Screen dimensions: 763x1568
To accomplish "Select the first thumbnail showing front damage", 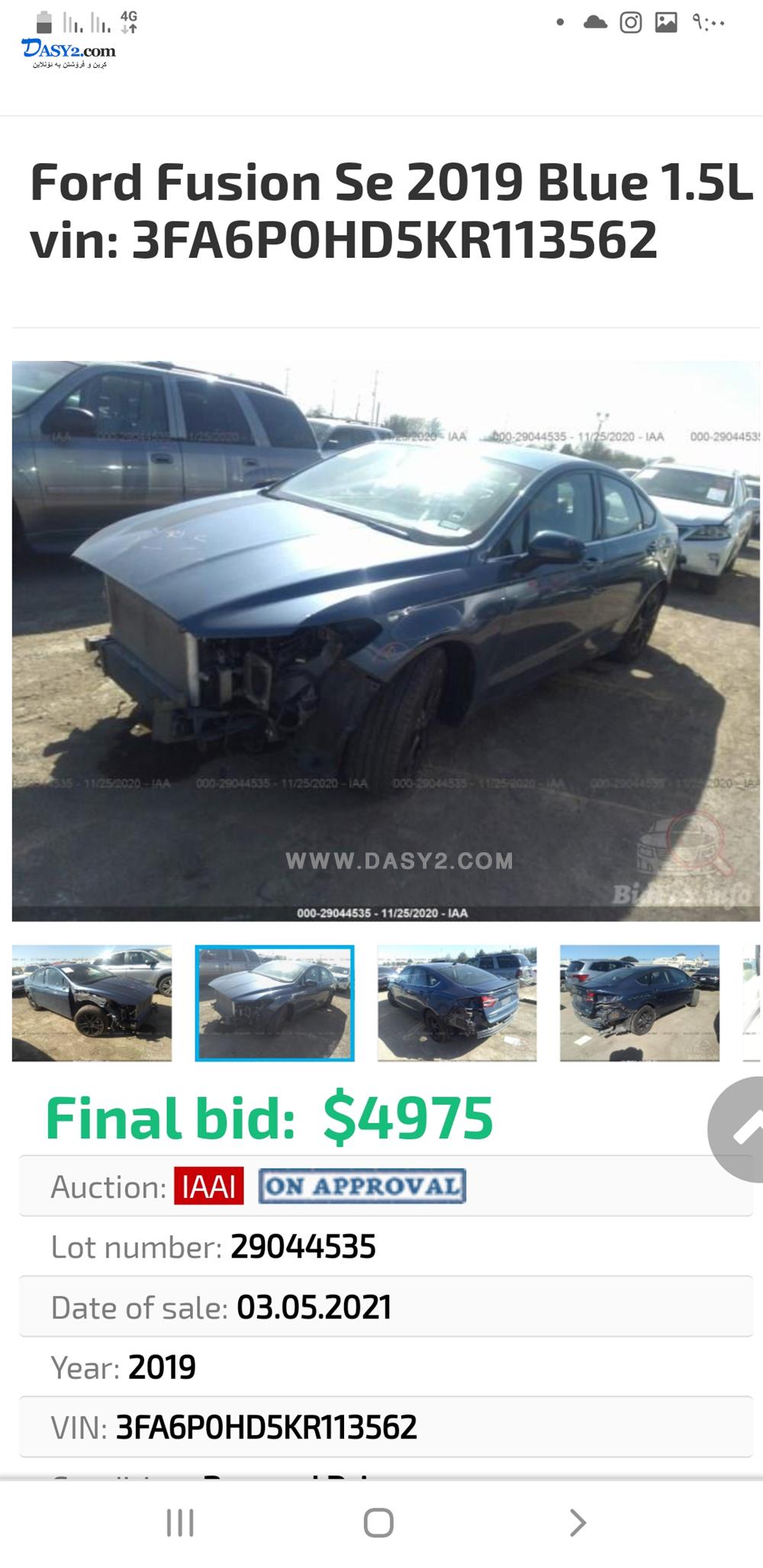I will [92, 1003].
